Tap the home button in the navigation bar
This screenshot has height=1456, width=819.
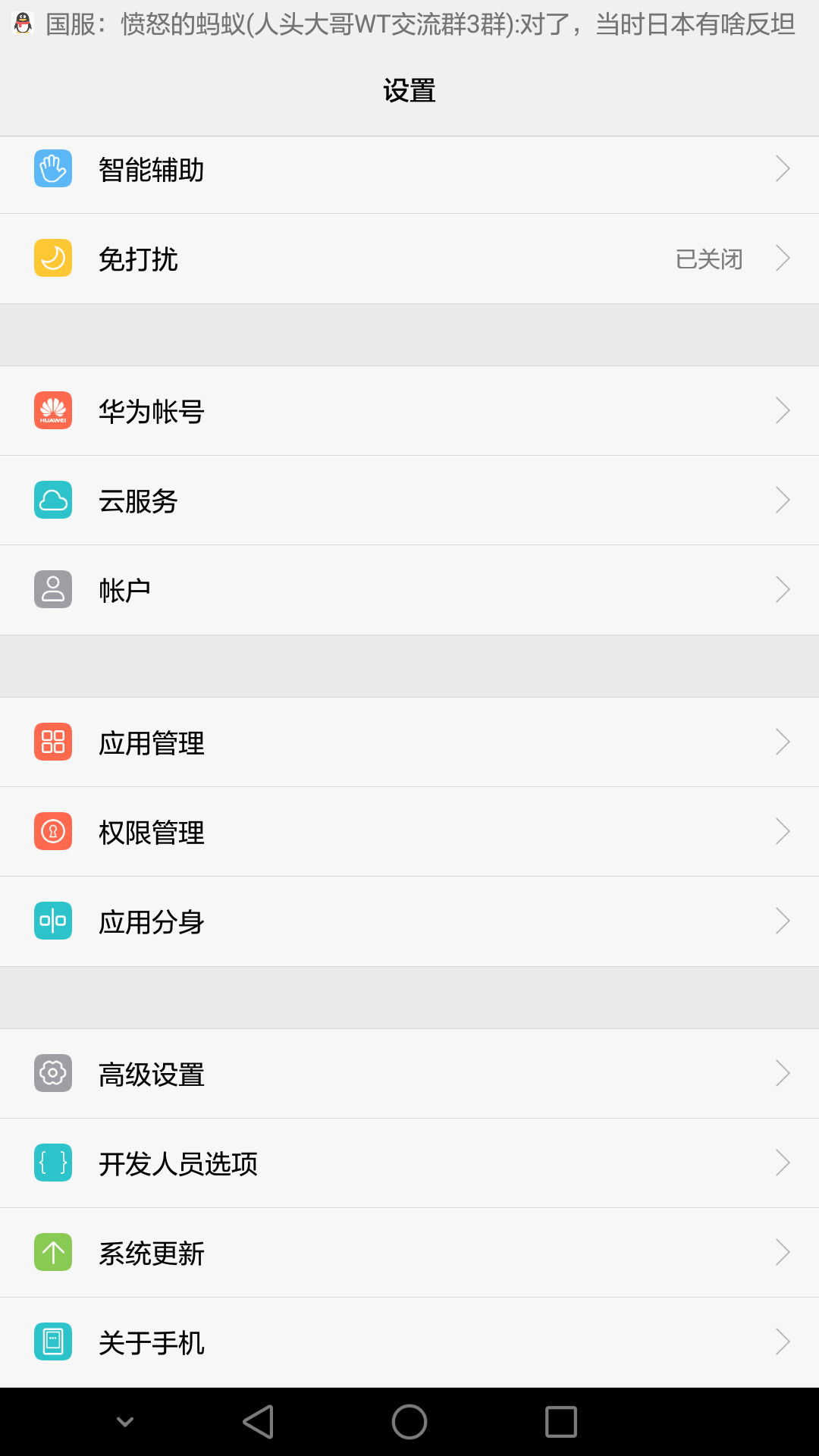[x=409, y=1422]
